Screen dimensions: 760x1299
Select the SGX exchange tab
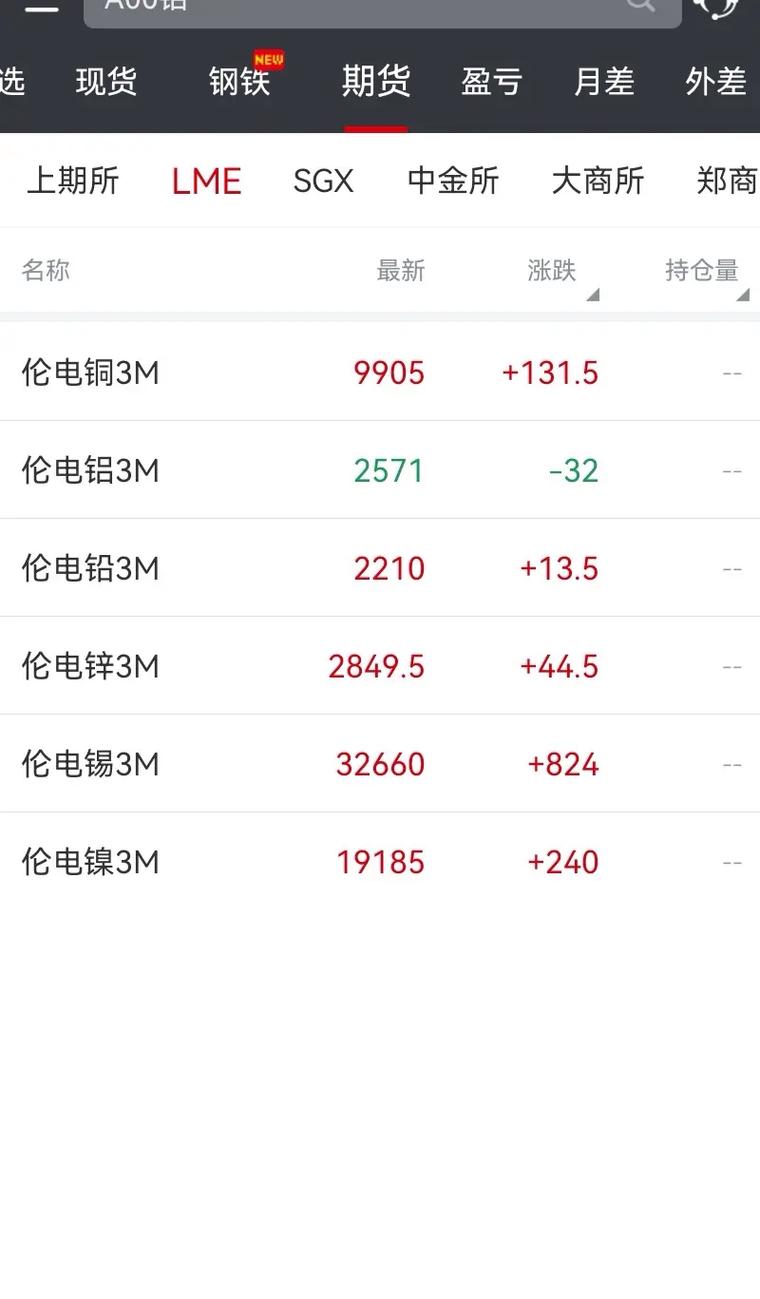[323, 181]
